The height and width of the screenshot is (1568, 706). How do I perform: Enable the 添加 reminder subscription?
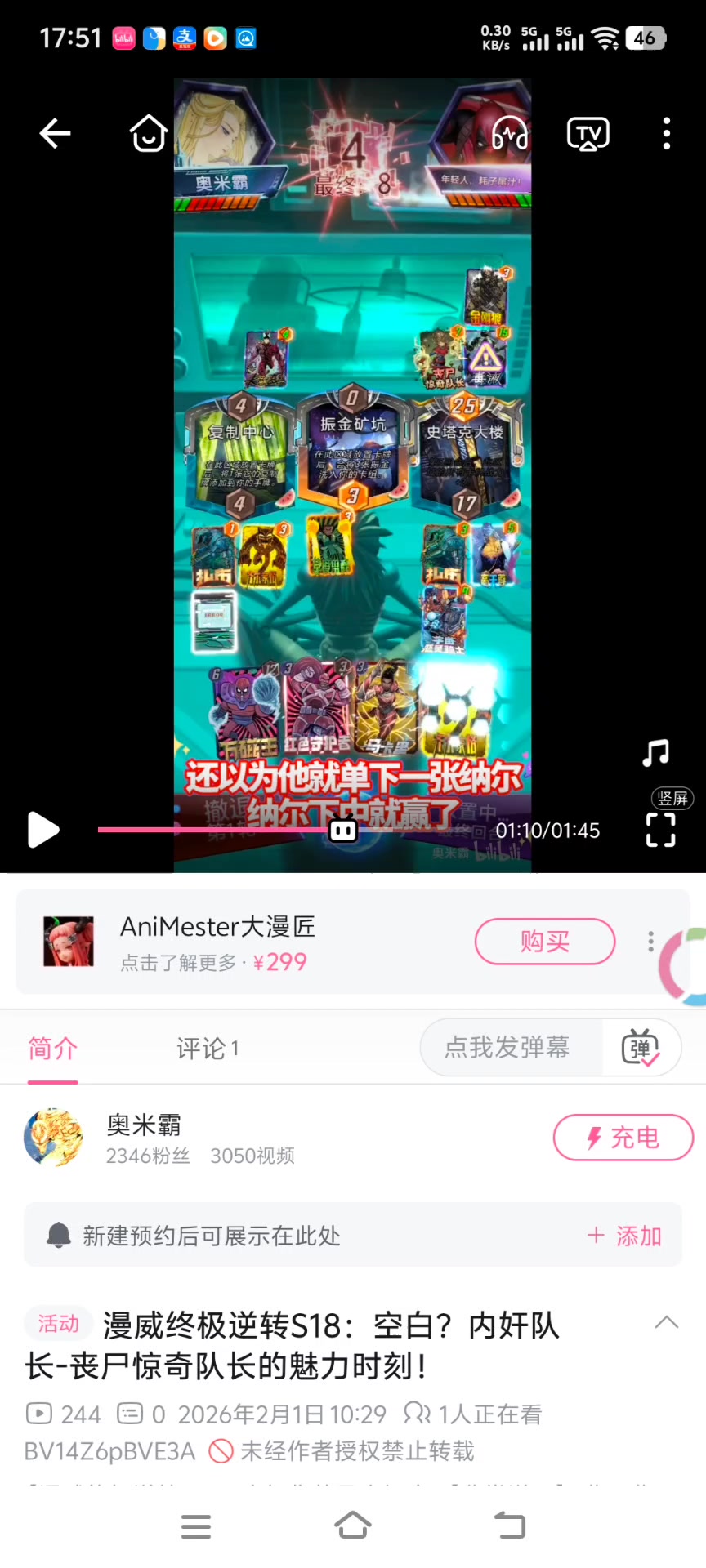coord(624,1236)
